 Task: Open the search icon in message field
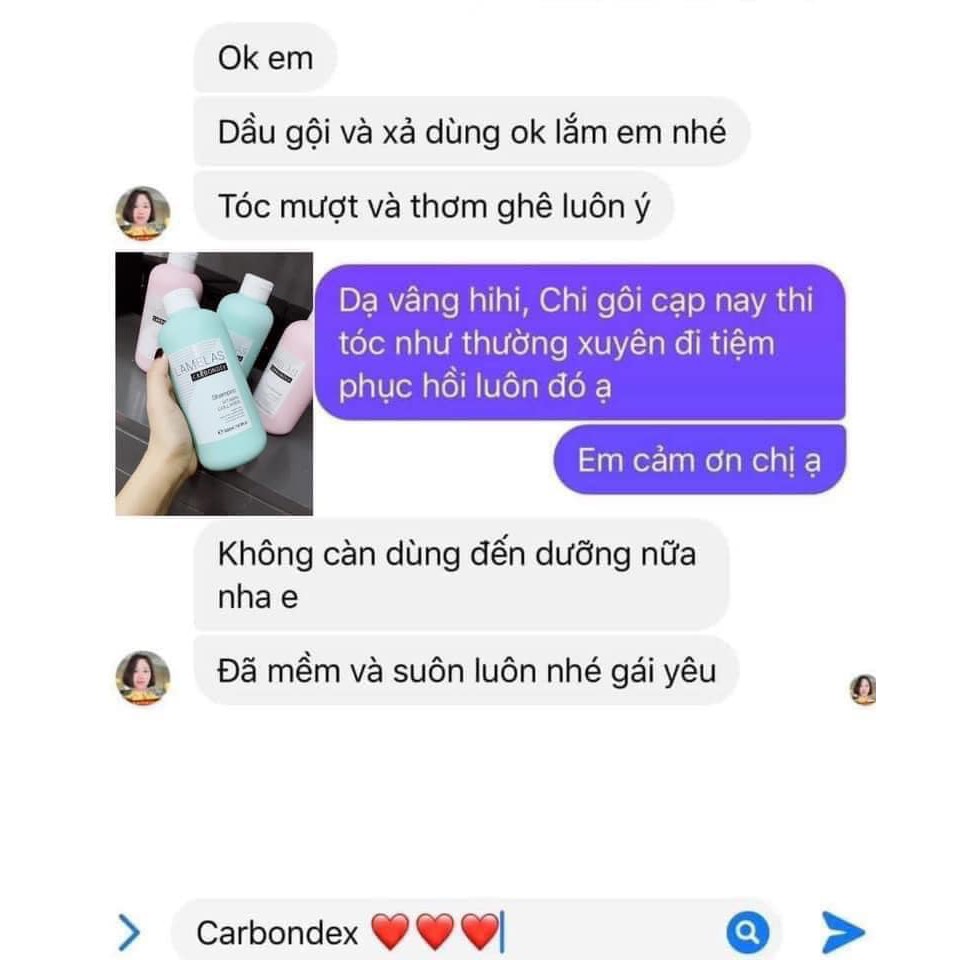747,932
